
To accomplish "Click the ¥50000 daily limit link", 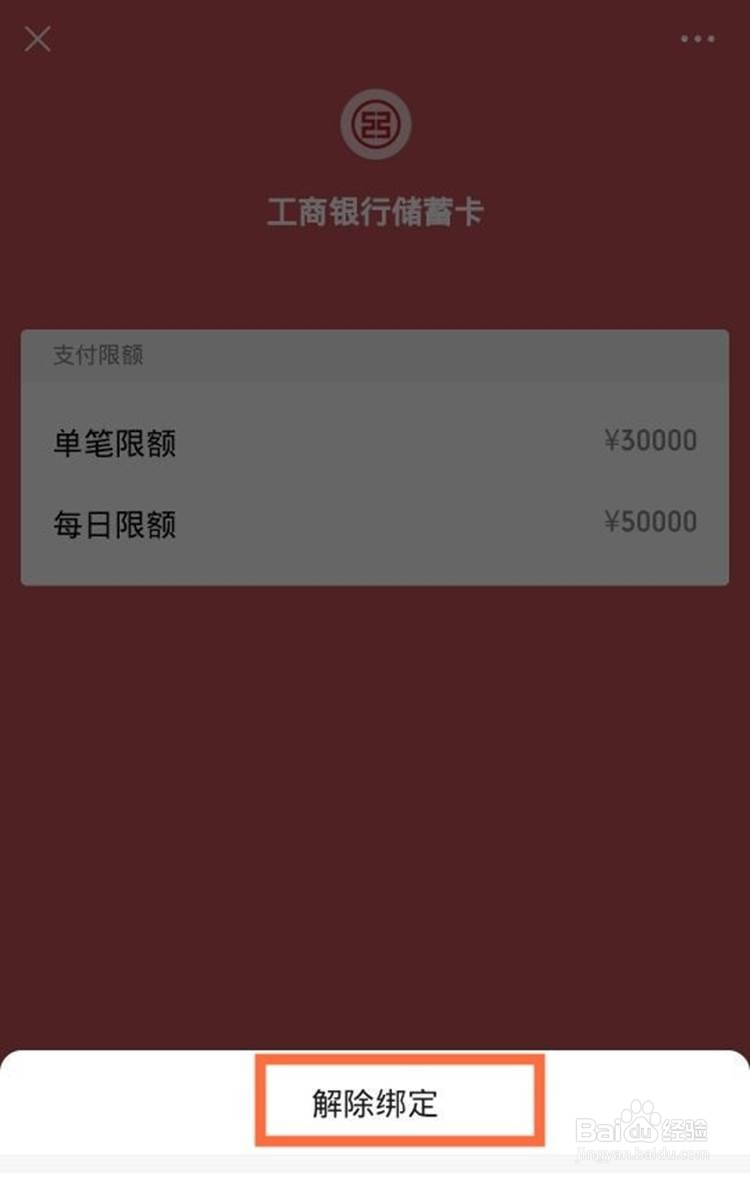I will point(650,523).
